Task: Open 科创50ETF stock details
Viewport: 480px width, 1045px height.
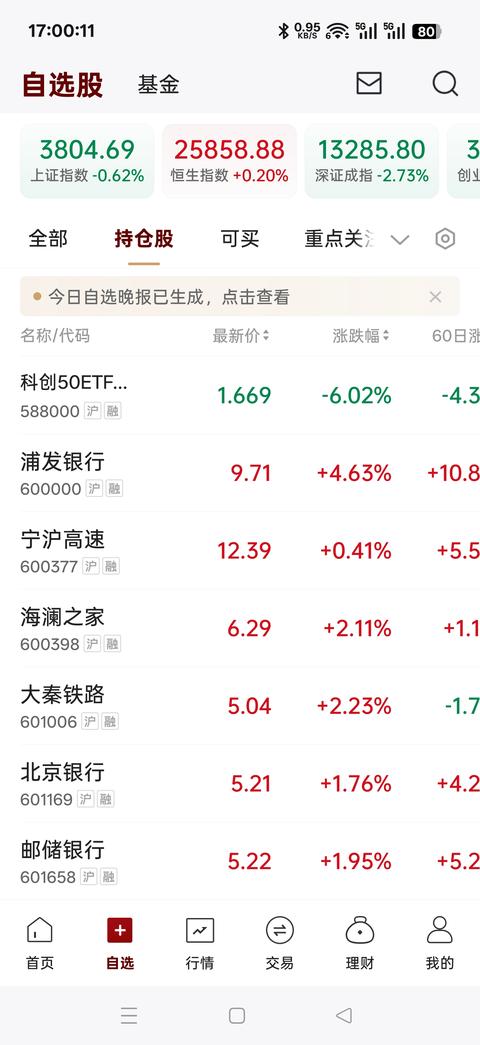Action: [x=240, y=395]
